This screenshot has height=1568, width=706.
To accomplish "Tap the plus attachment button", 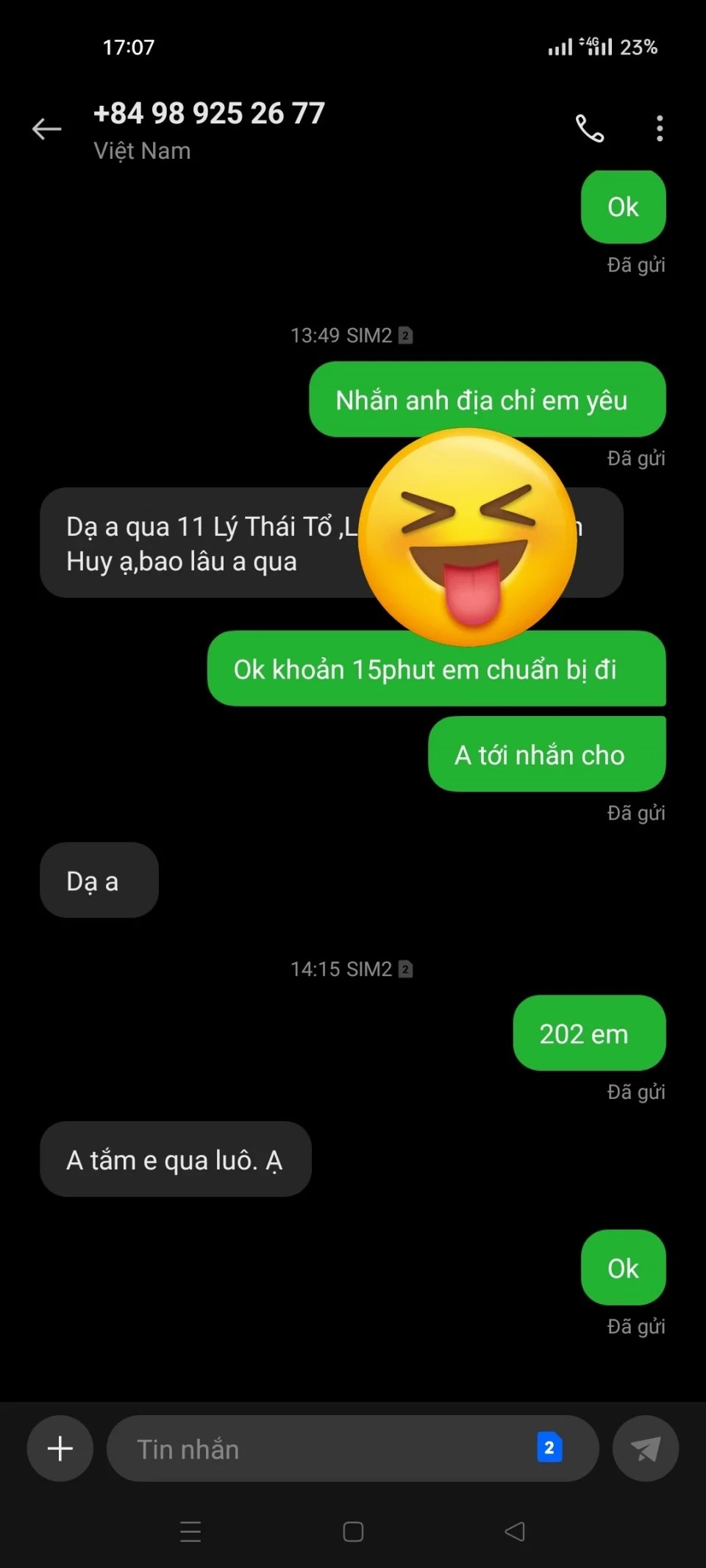I will pos(60,1448).
